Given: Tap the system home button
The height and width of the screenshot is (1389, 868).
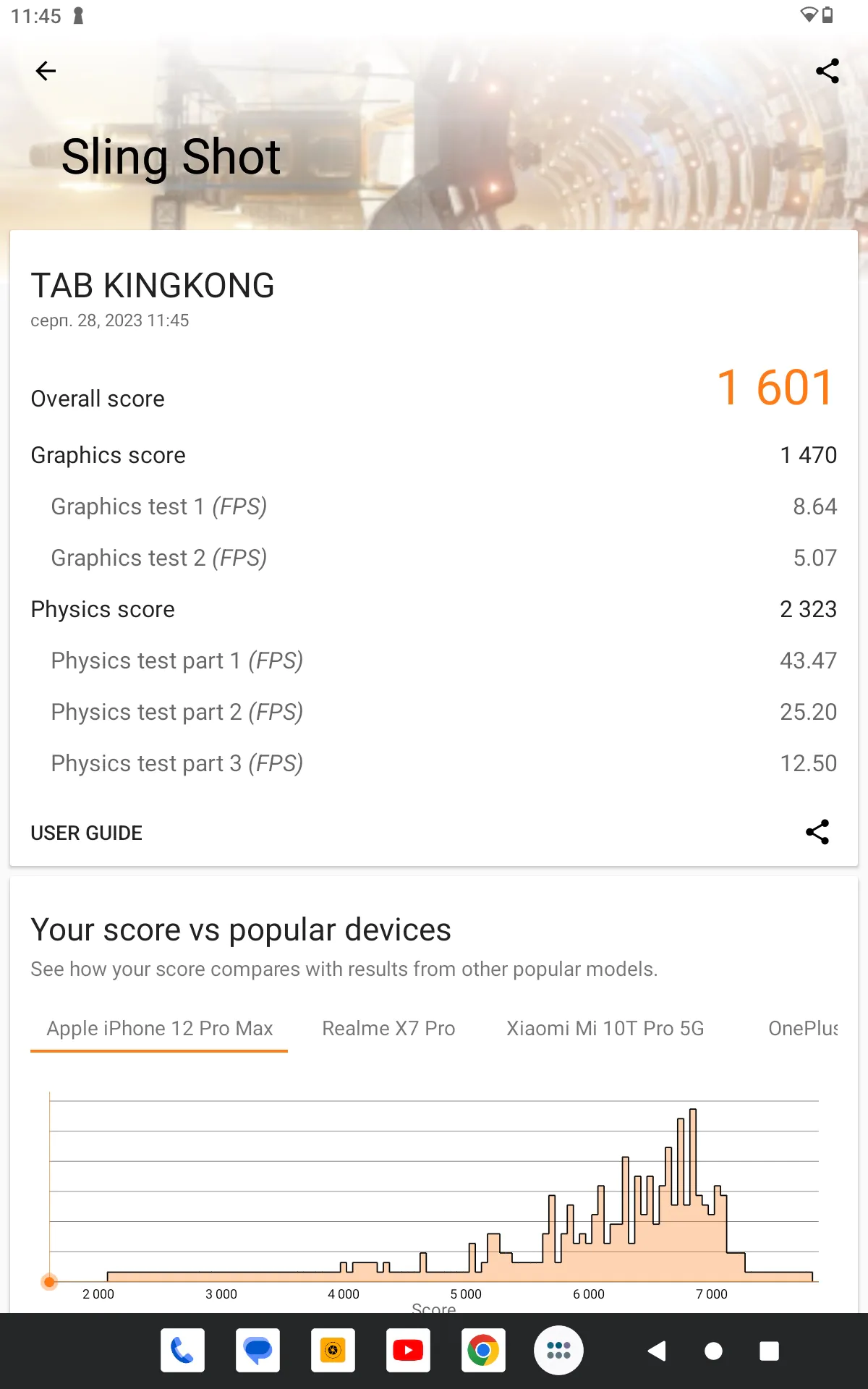Looking at the screenshot, I should click(x=713, y=1351).
